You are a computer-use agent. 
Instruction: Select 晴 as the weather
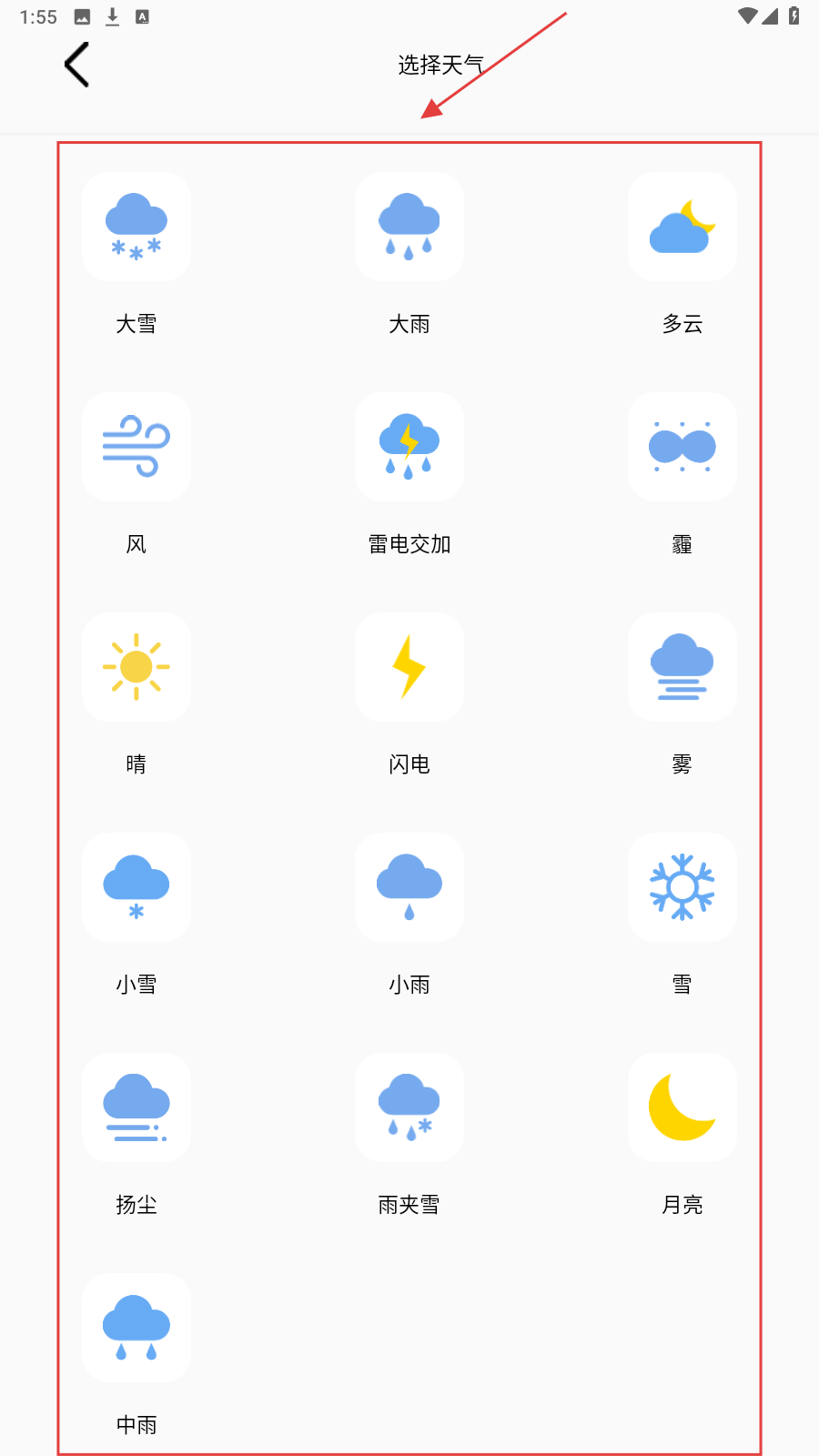pos(136,667)
